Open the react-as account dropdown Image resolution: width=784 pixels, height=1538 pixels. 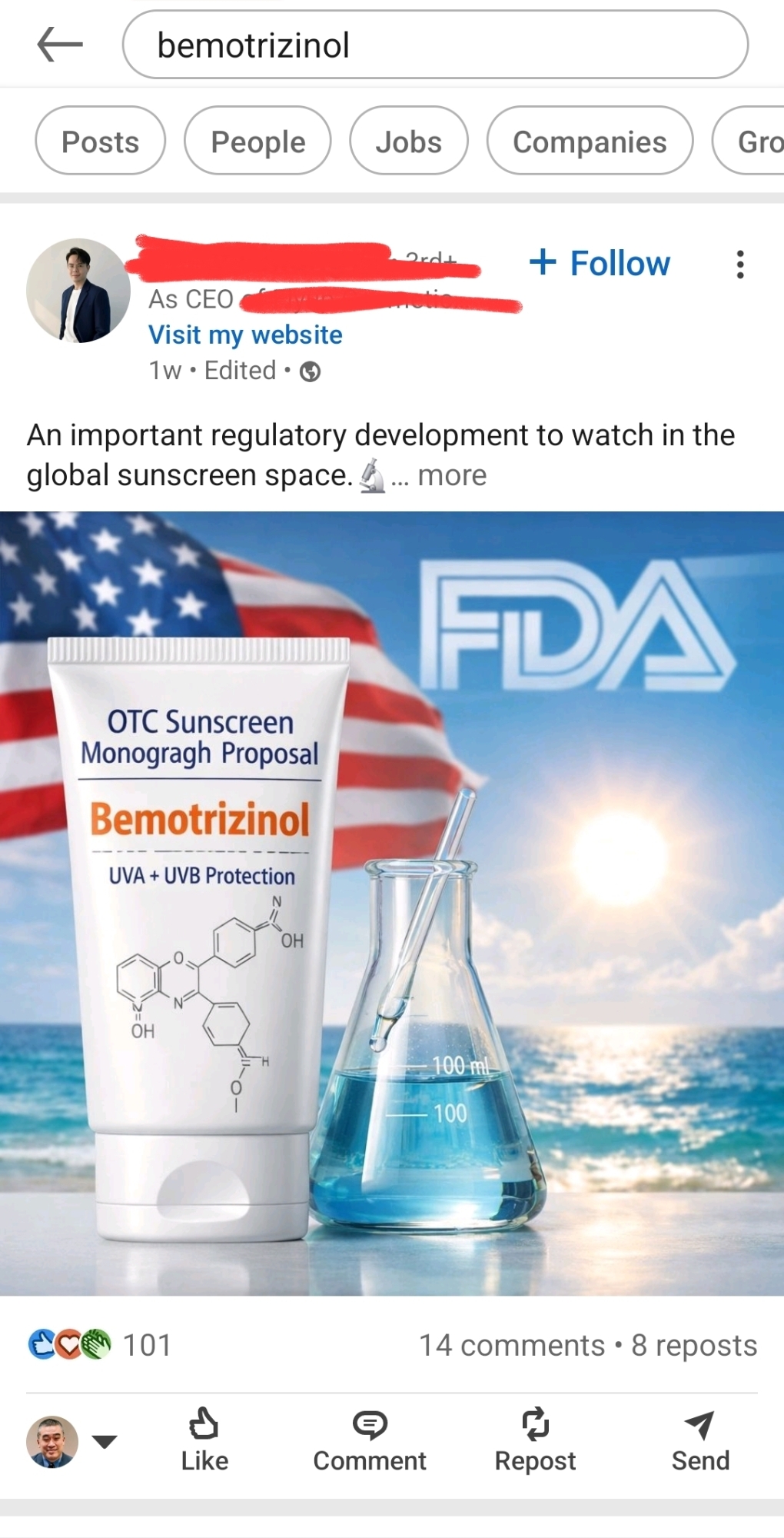coord(104,1441)
